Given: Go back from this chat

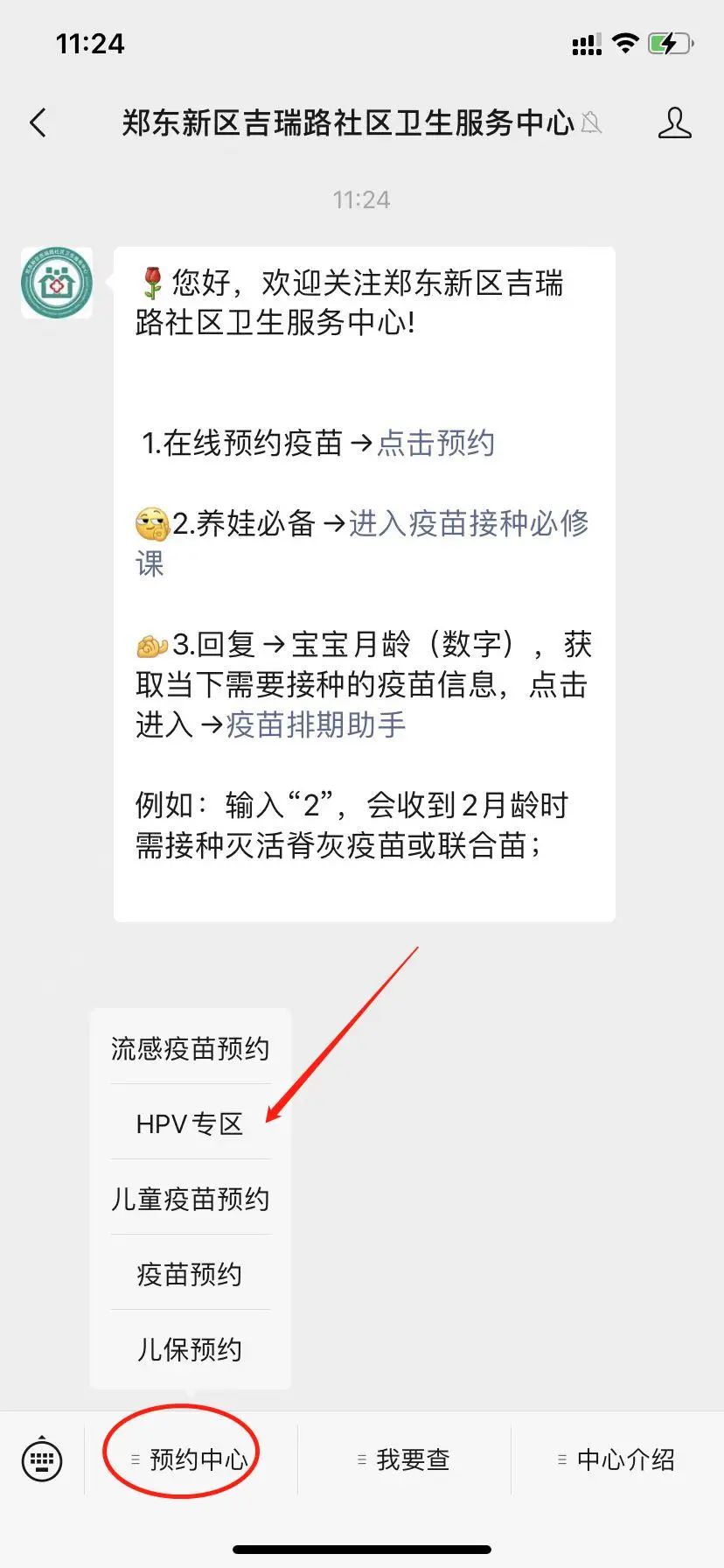Looking at the screenshot, I should click(38, 122).
